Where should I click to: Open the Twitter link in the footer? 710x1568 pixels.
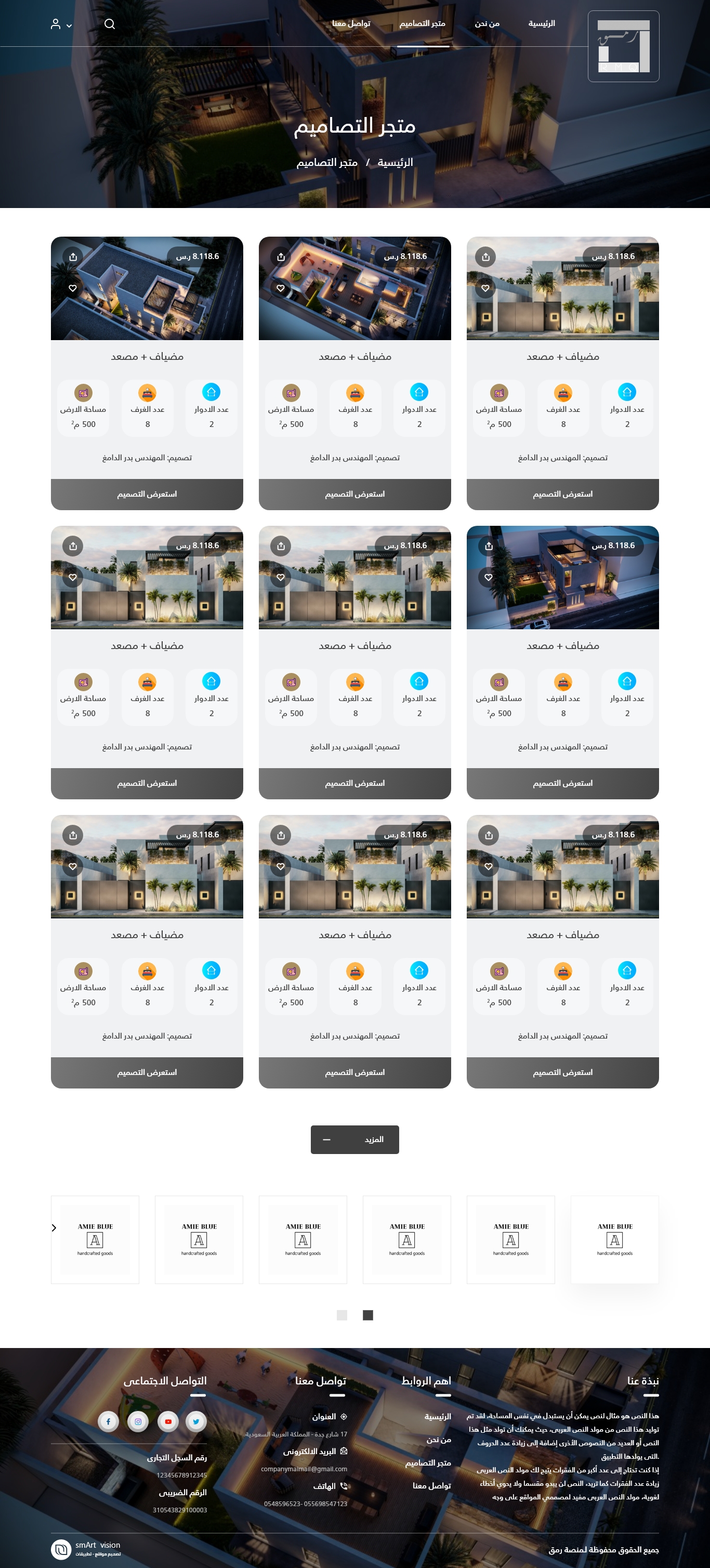coord(196,1421)
